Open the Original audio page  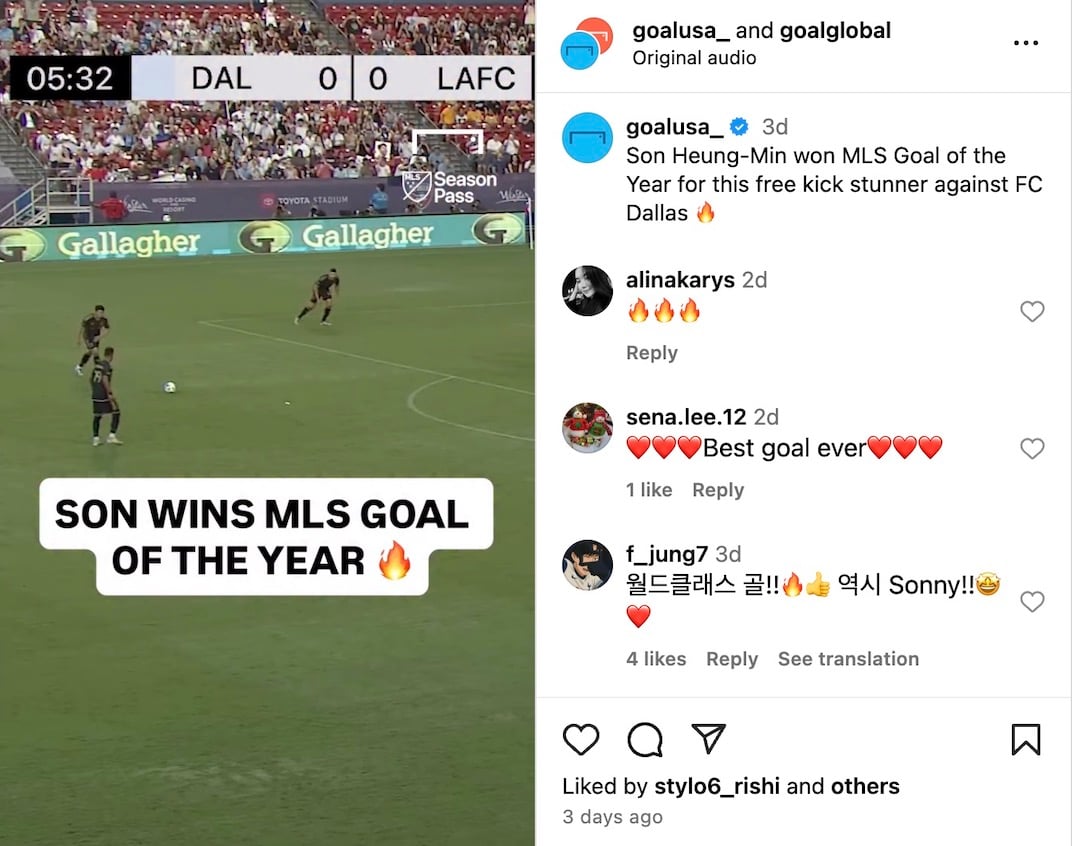694,58
